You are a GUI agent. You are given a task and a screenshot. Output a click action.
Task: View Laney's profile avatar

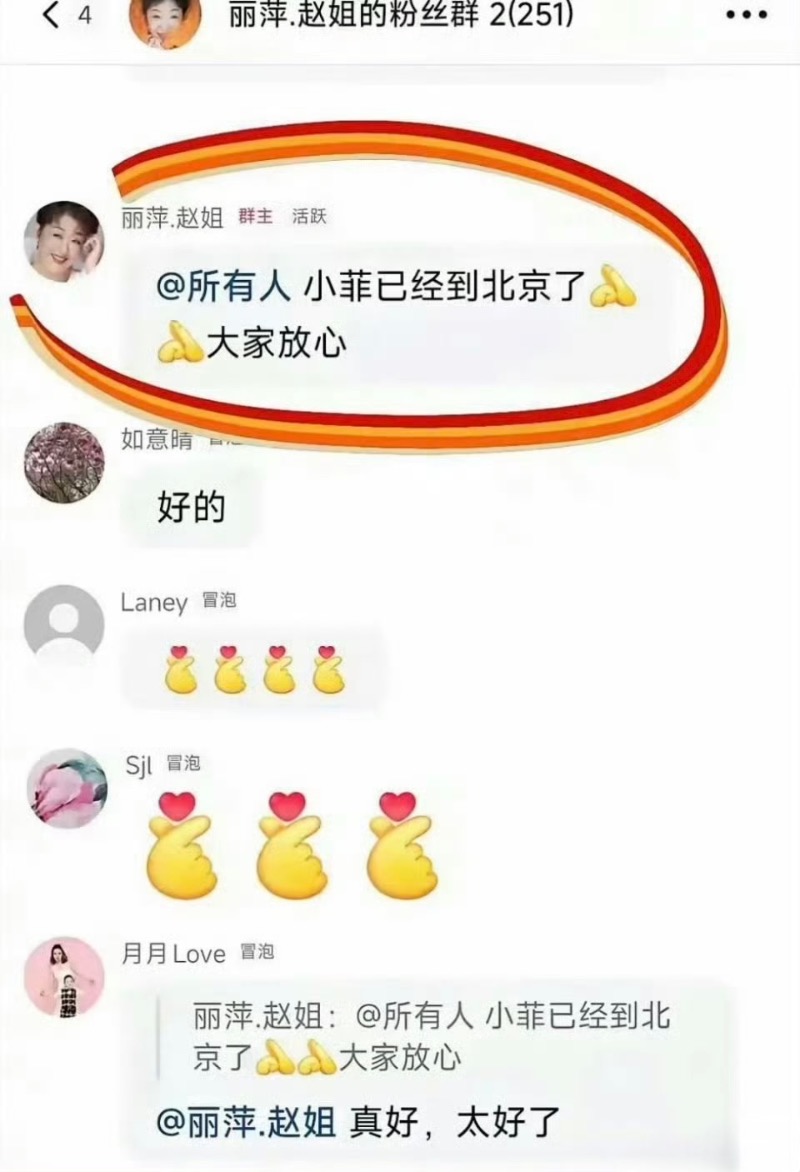click(64, 624)
